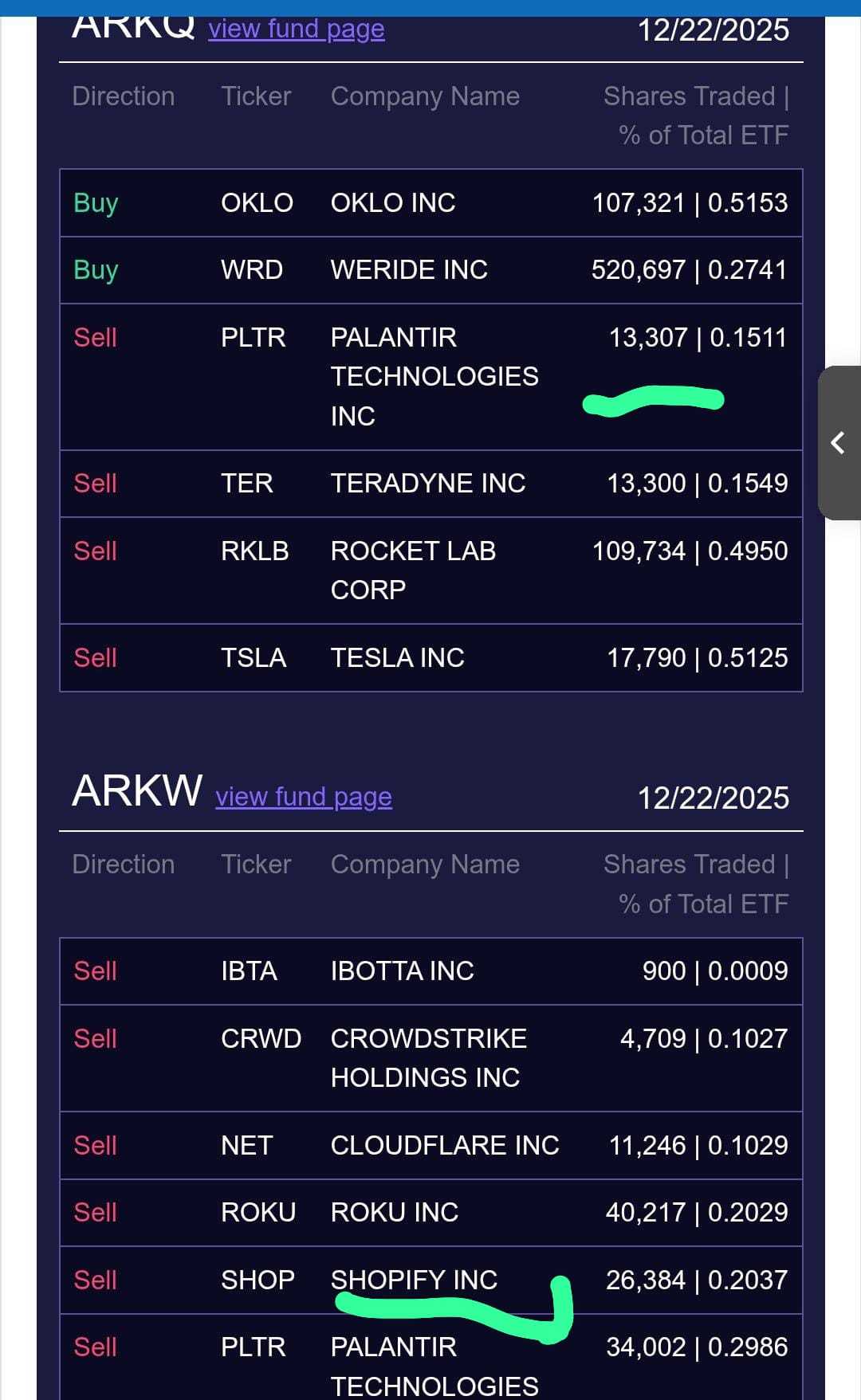Open the ARKQ view fund page link

(x=297, y=29)
